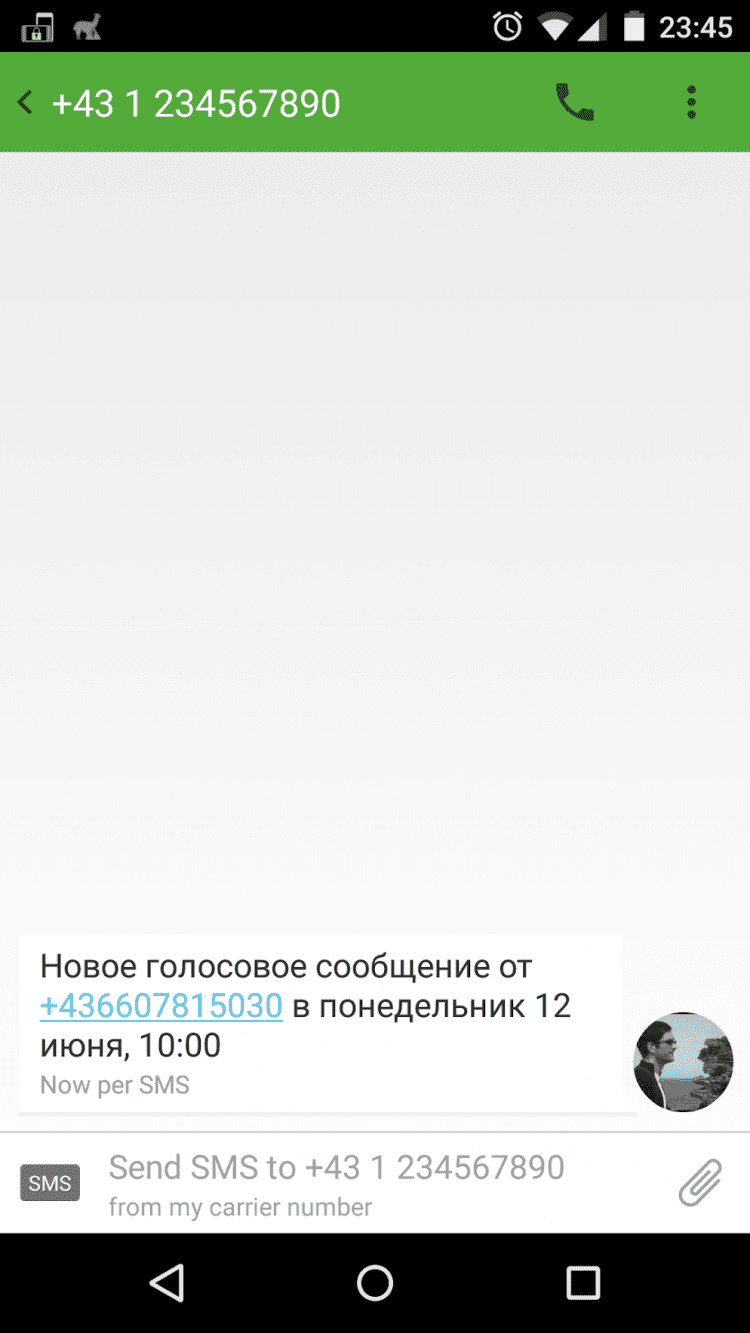Go back using the arrow beside +43 1 234567890
This screenshot has width=750, height=1333.
pyautogui.click(x=25, y=103)
